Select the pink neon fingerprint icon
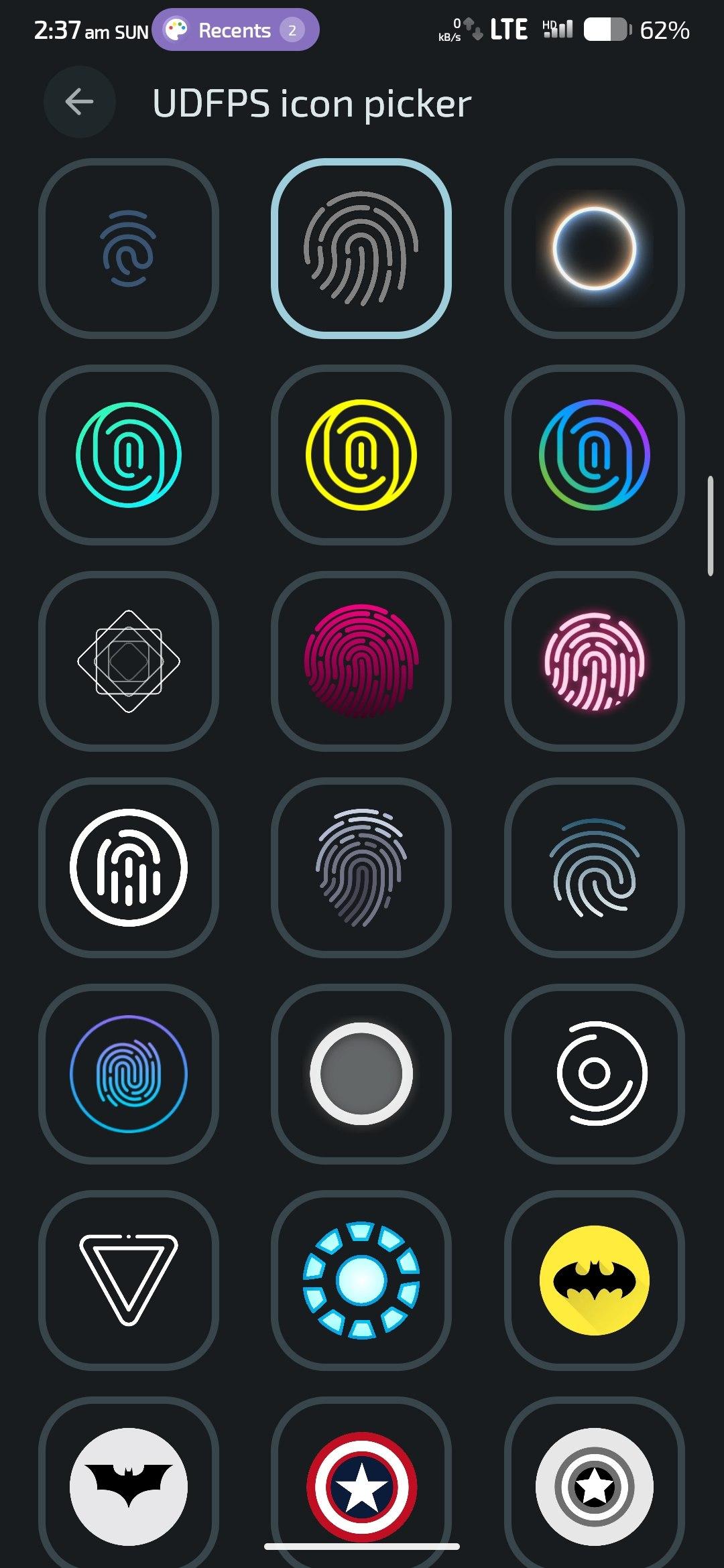This screenshot has height=1568, width=724. click(x=594, y=661)
